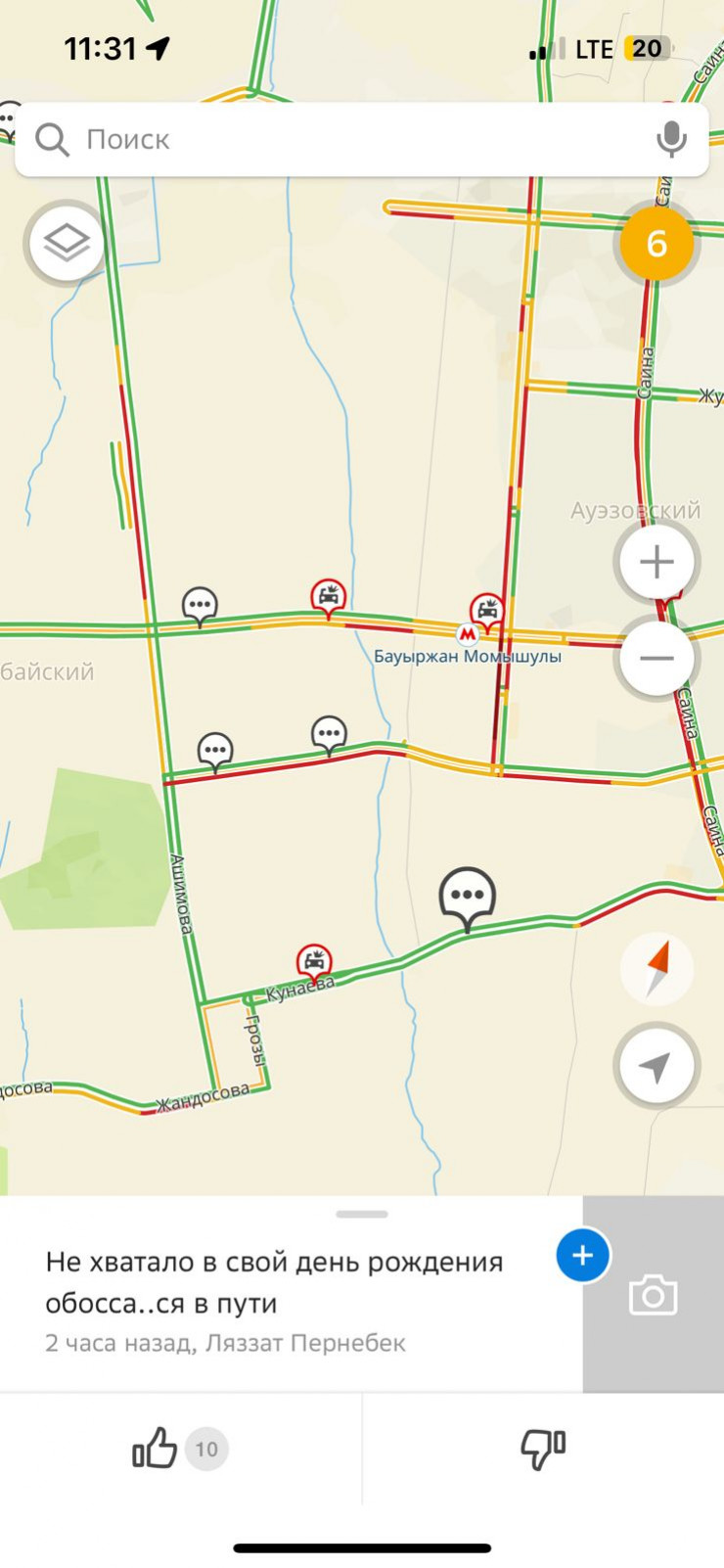Image resolution: width=724 pixels, height=1568 pixels.
Task: Open the accident marker on Кунаева street
Action: (x=314, y=962)
